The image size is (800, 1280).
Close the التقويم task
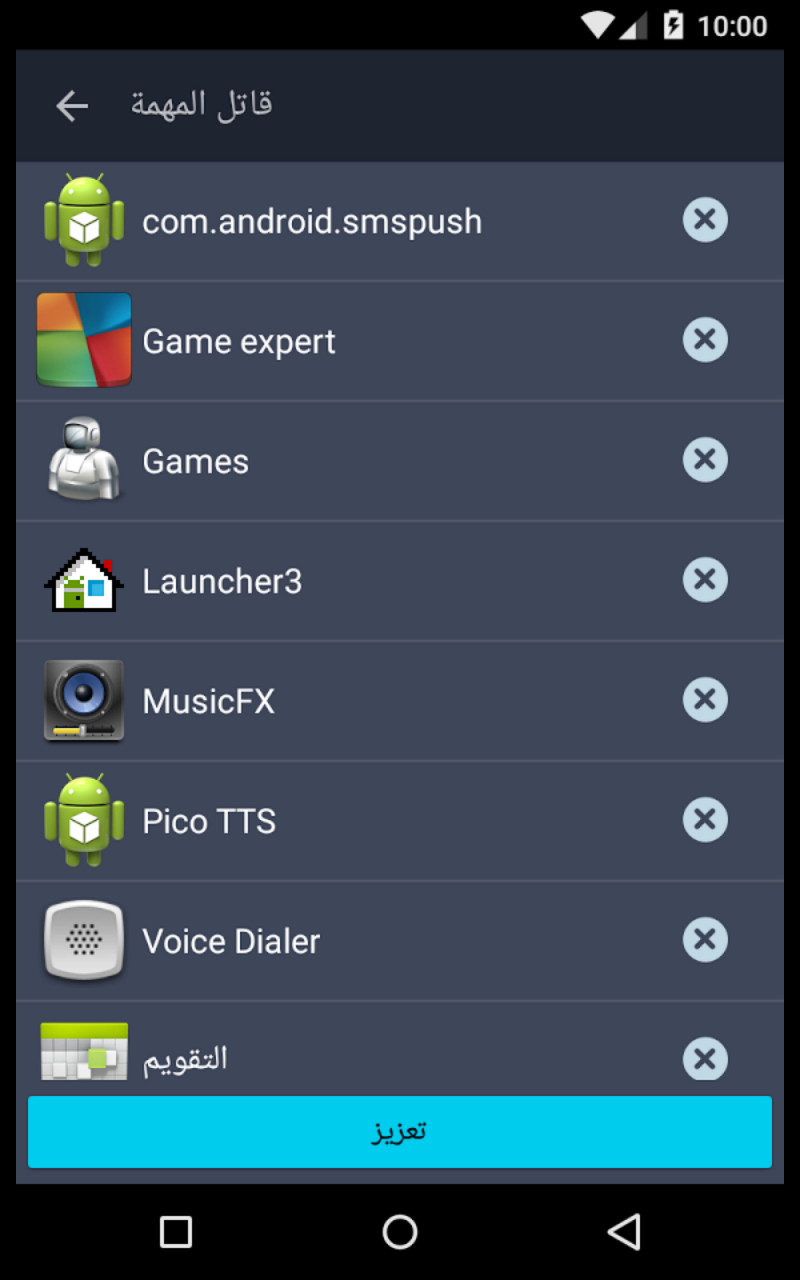pyautogui.click(x=705, y=1058)
